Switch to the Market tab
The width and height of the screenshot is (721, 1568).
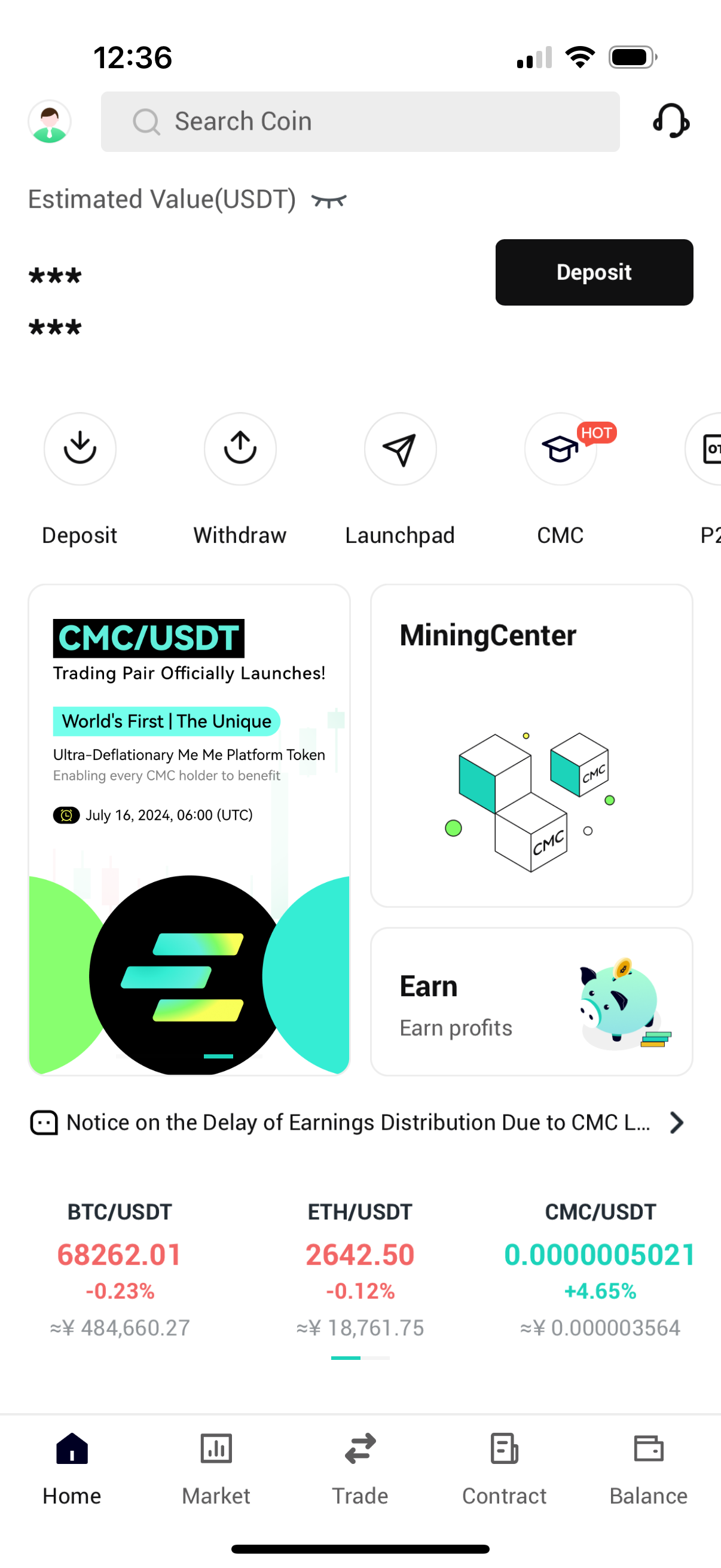tap(216, 1468)
